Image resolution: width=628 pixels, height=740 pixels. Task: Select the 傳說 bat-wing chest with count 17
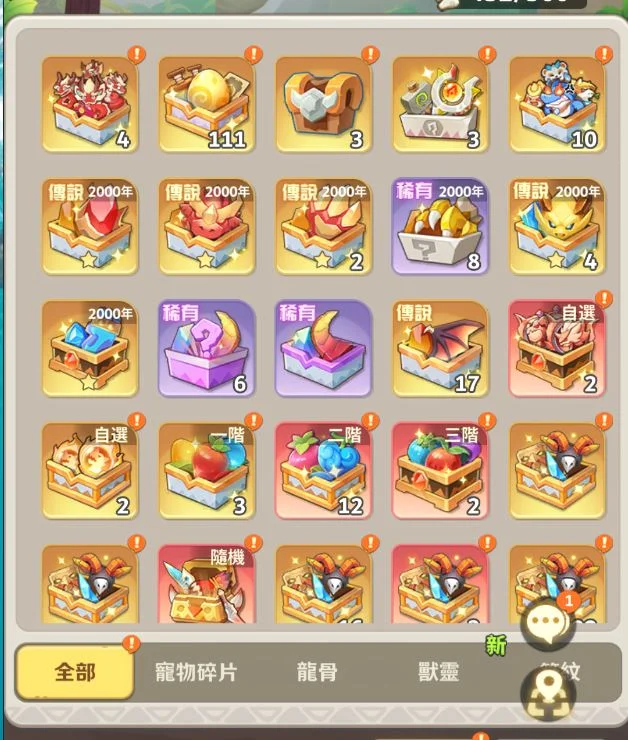coord(440,348)
